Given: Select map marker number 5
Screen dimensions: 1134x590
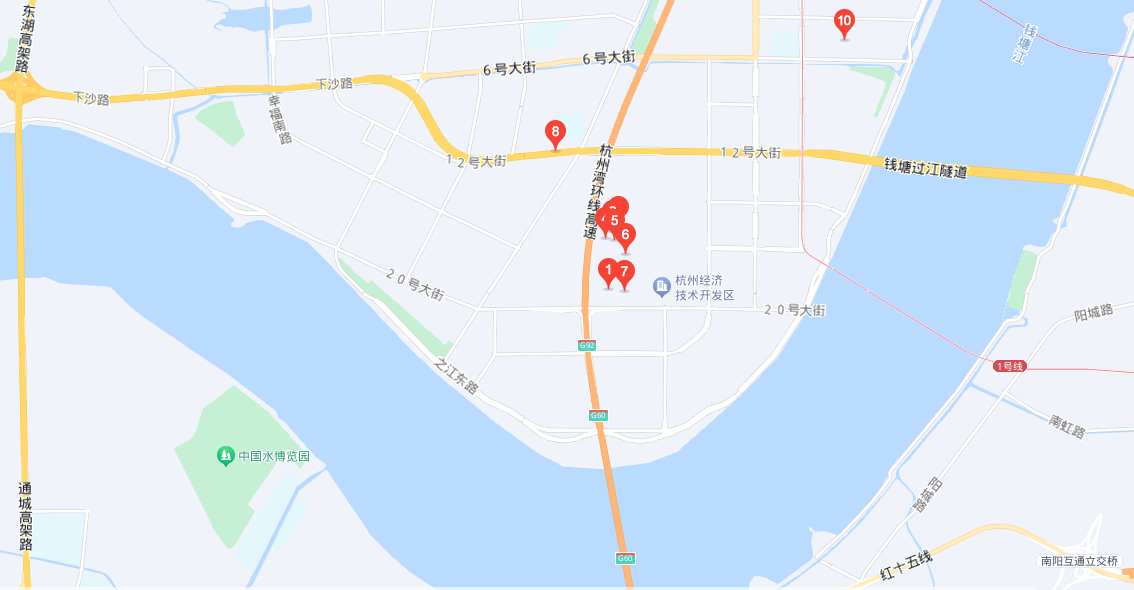Looking at the screenshot, I should point(615,222).
